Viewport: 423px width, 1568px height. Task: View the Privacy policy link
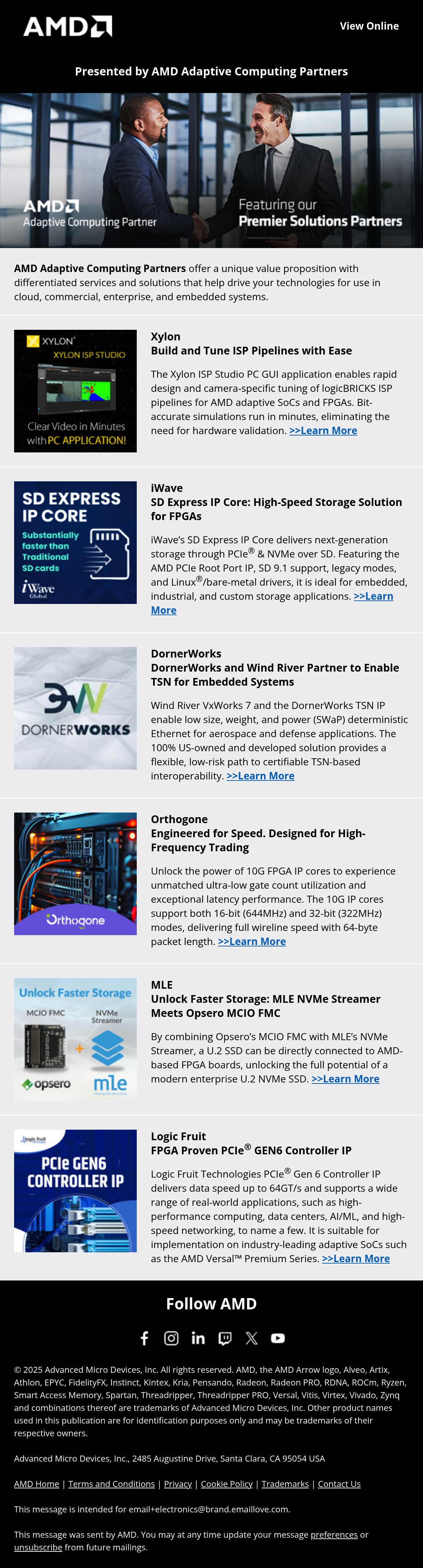(x=178, y=1483)
